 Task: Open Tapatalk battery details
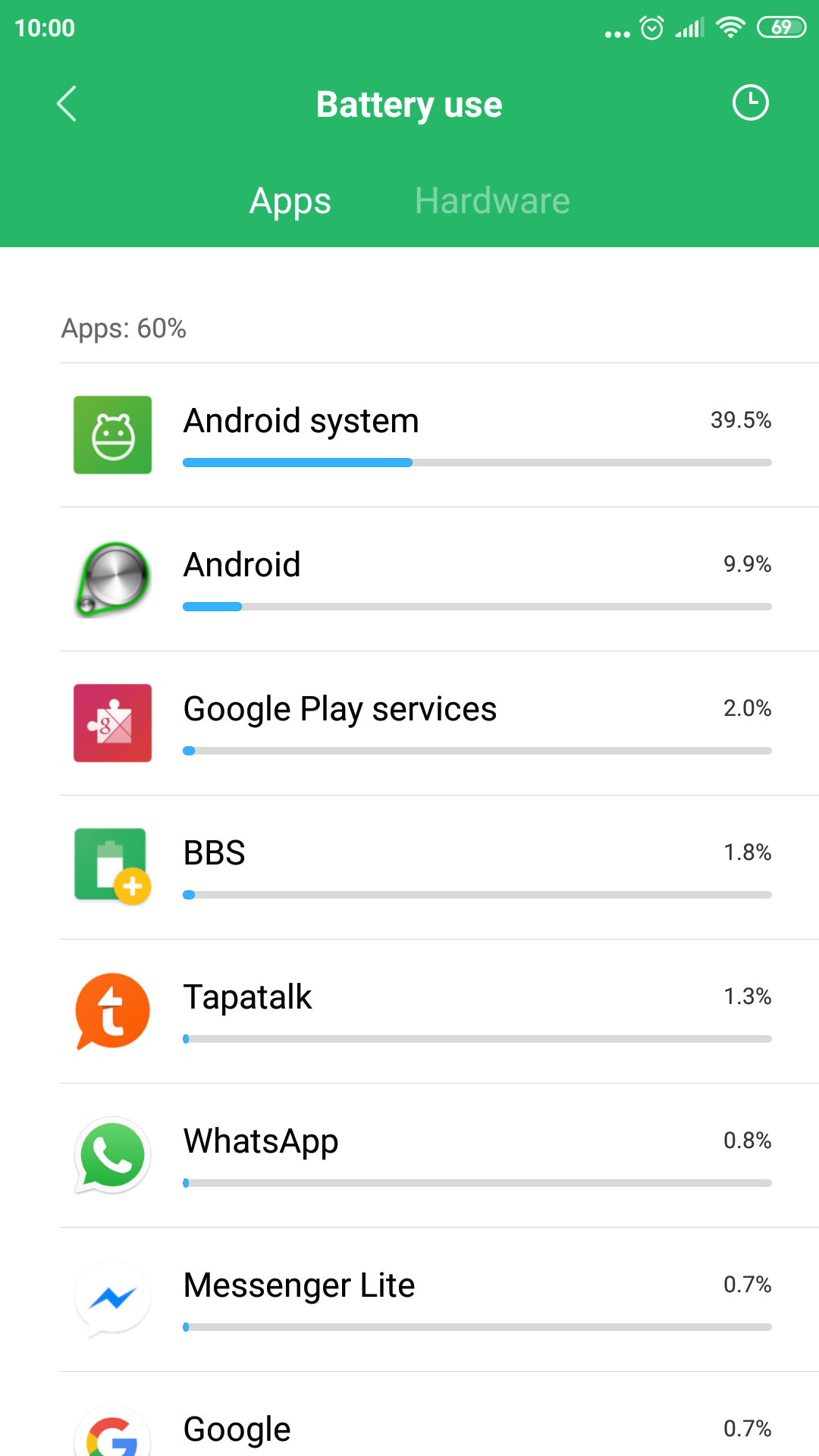click(x=440, y=1012)
